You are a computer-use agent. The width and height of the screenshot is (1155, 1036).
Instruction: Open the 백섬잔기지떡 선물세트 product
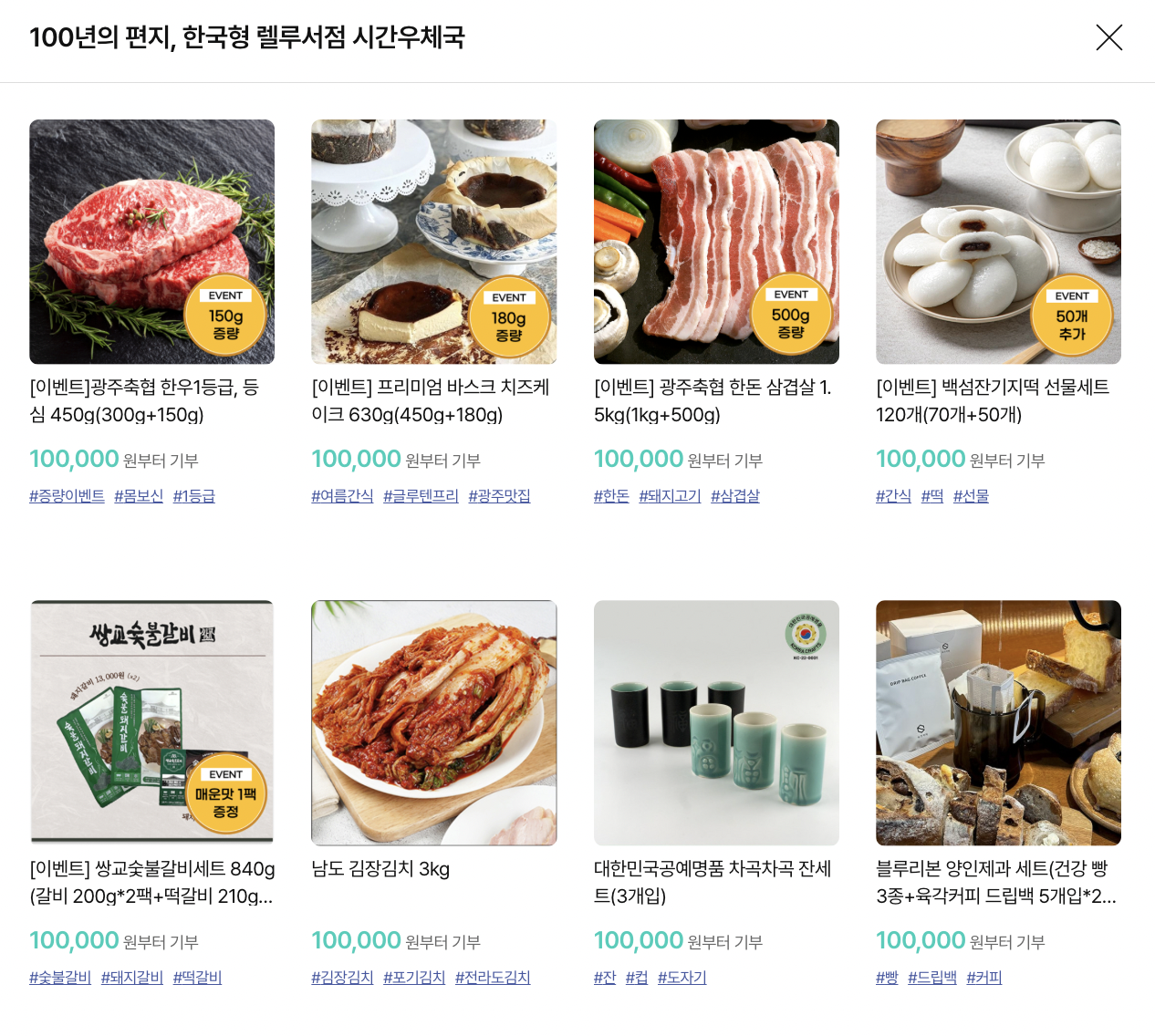click(998, 242)
